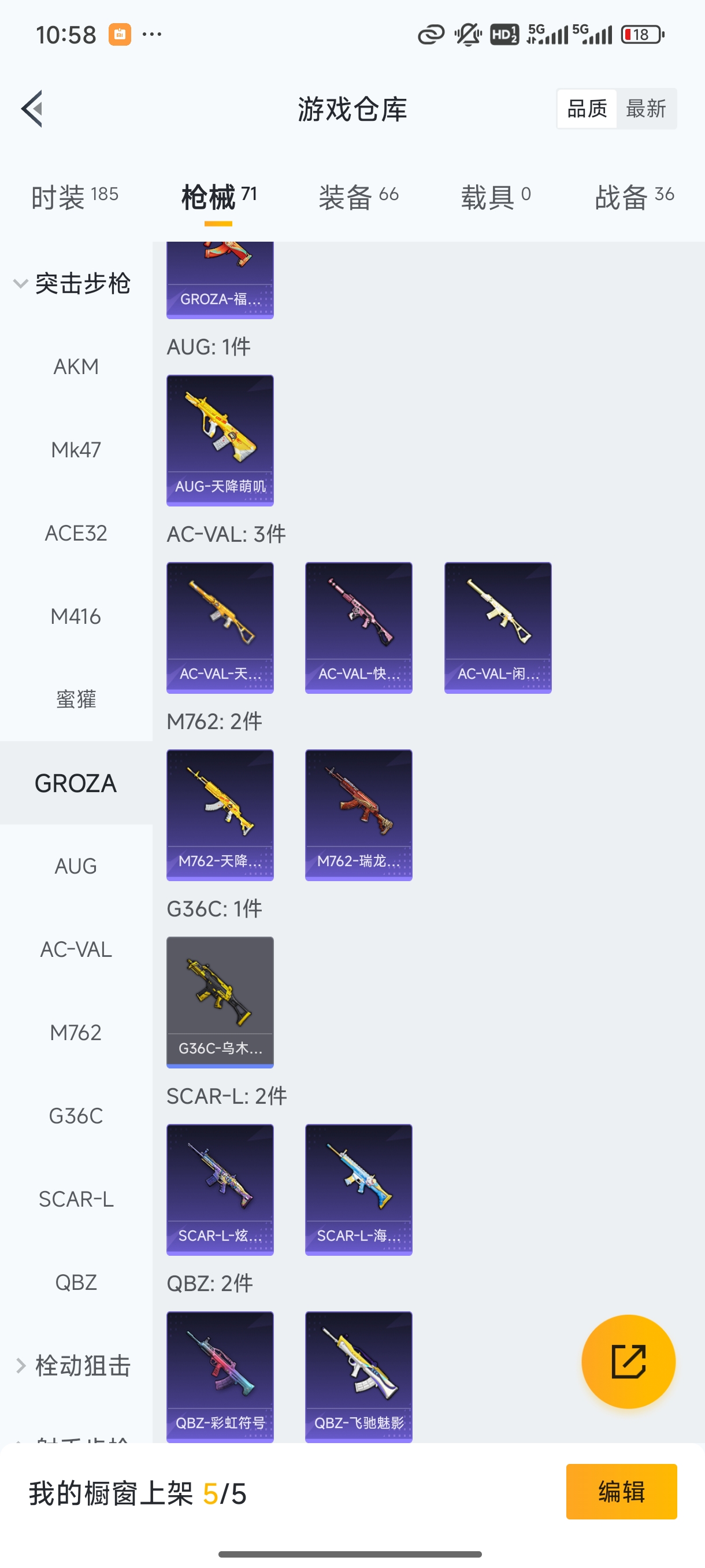The image size is (705, 1568).
Task: Tap the 编辑 button
Action: click(621, 1492)
